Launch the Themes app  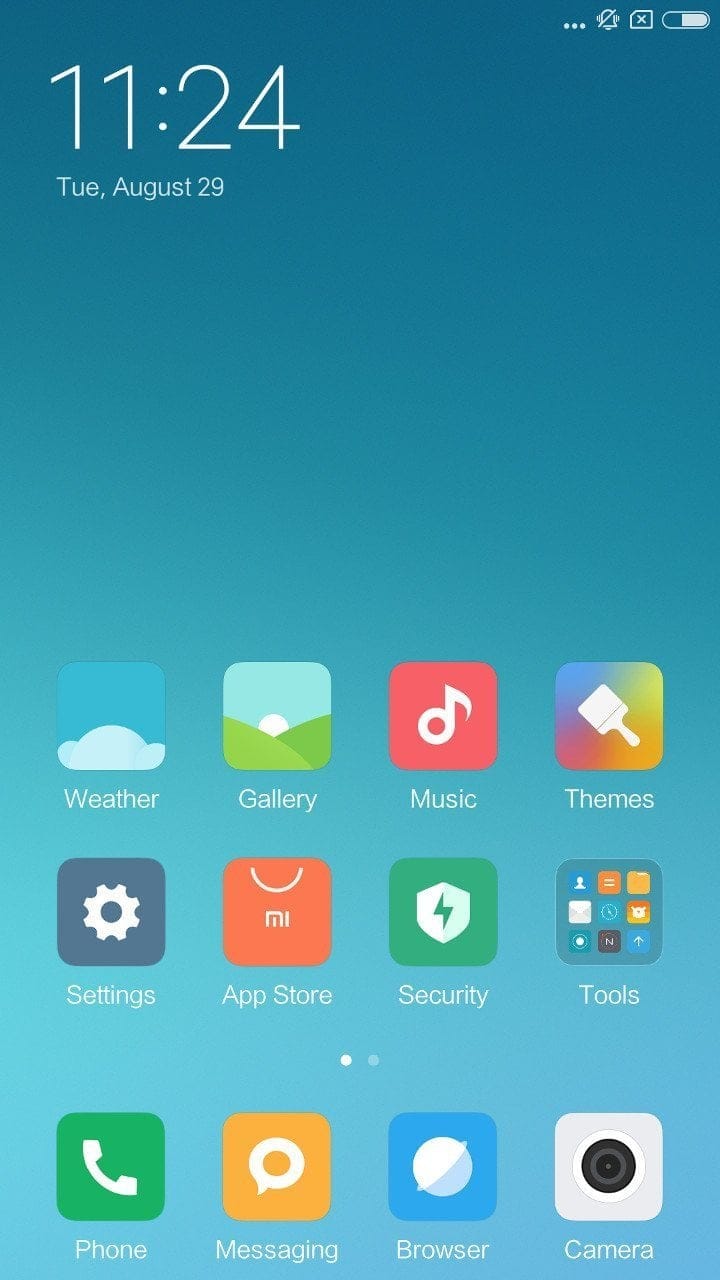(609, 716)
